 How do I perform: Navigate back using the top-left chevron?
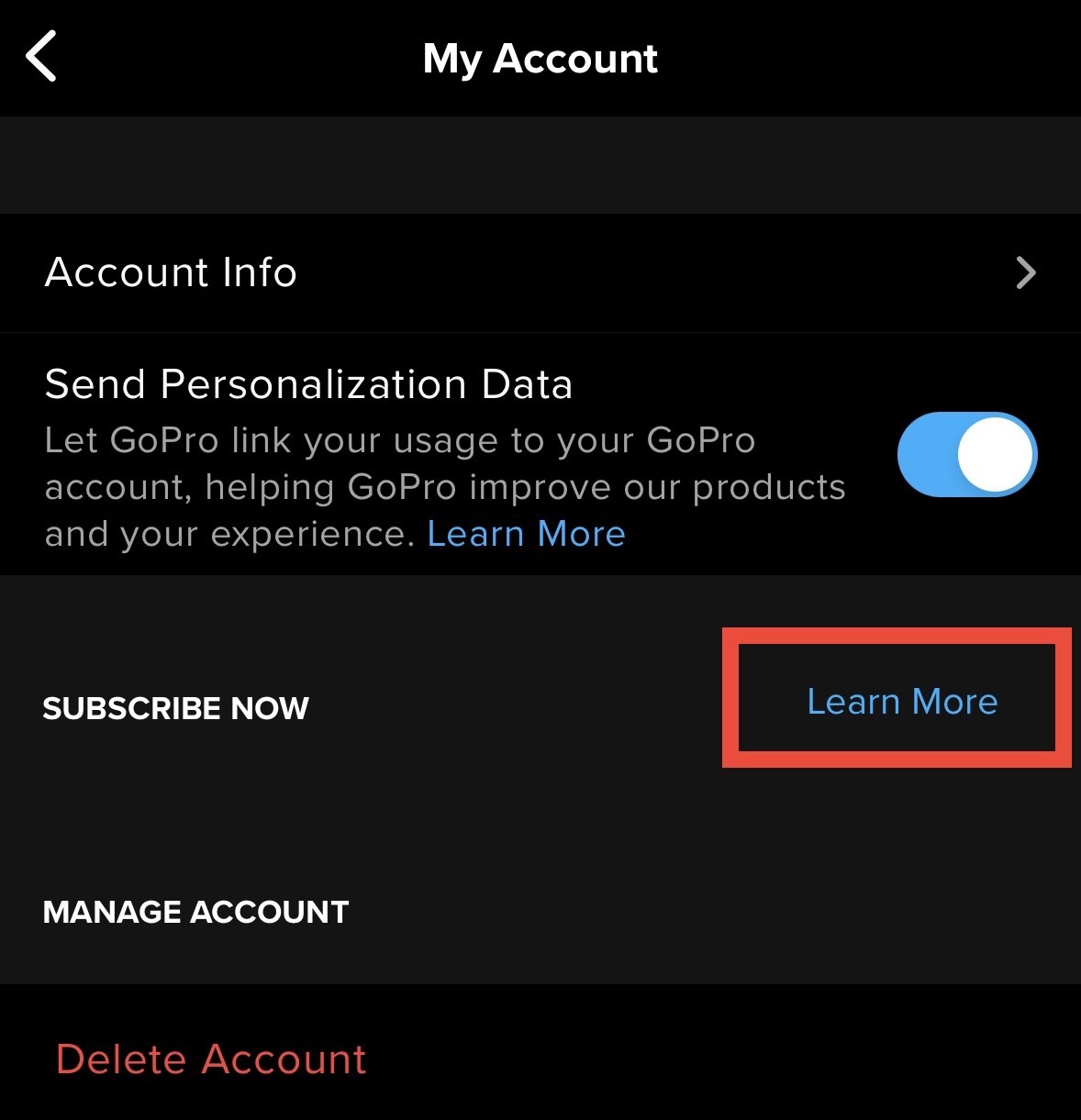click(x=41, y=58)
